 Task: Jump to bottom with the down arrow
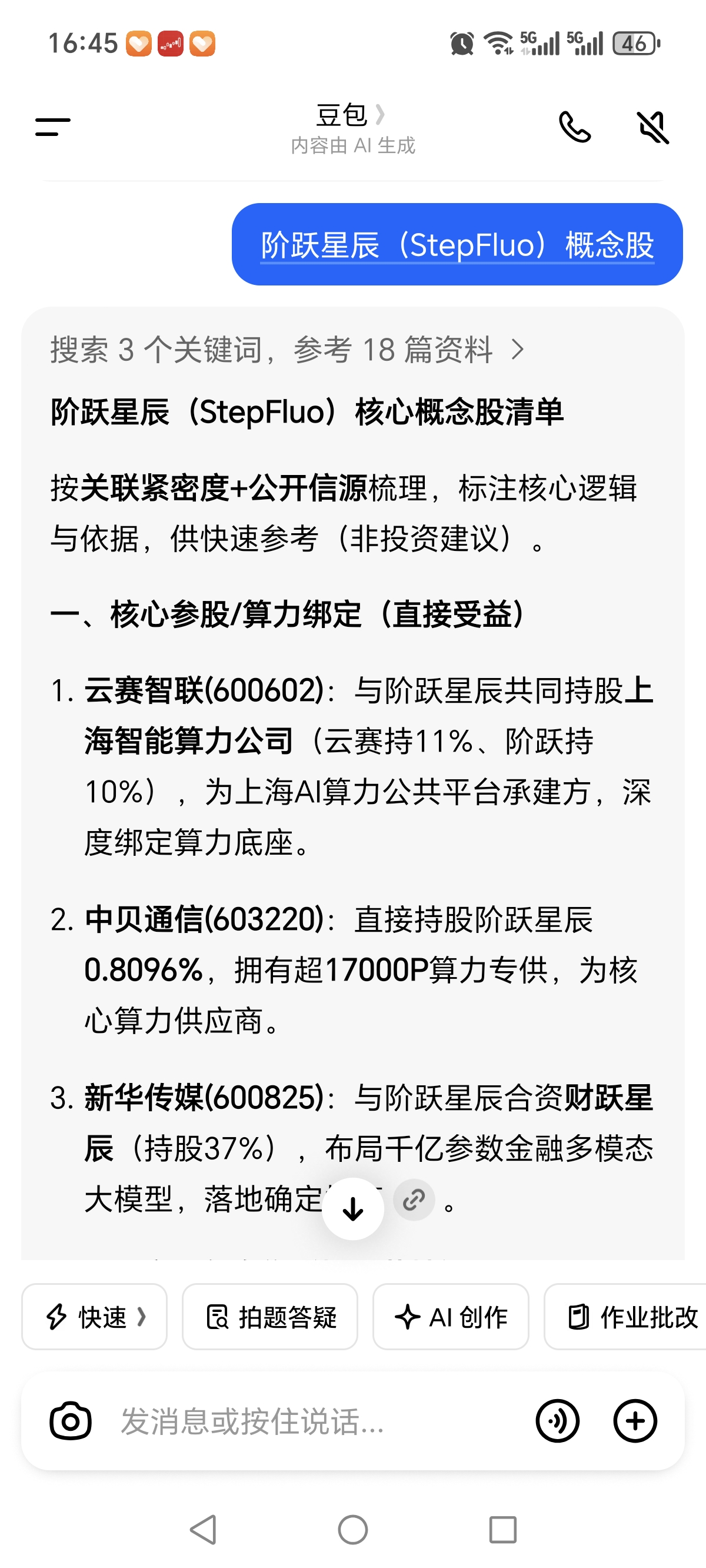tap(353, 1209)
